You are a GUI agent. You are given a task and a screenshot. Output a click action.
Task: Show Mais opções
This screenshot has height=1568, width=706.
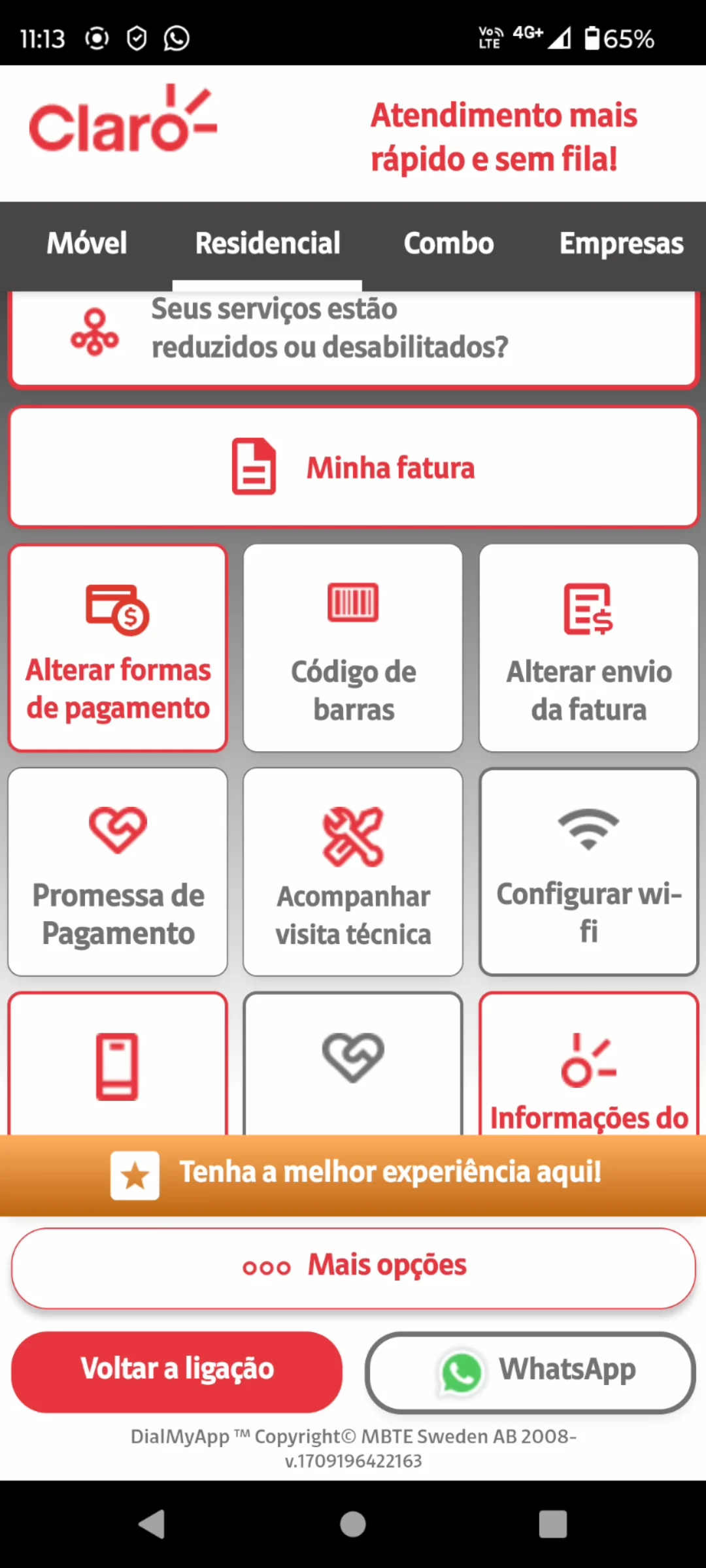[353, 1267]
